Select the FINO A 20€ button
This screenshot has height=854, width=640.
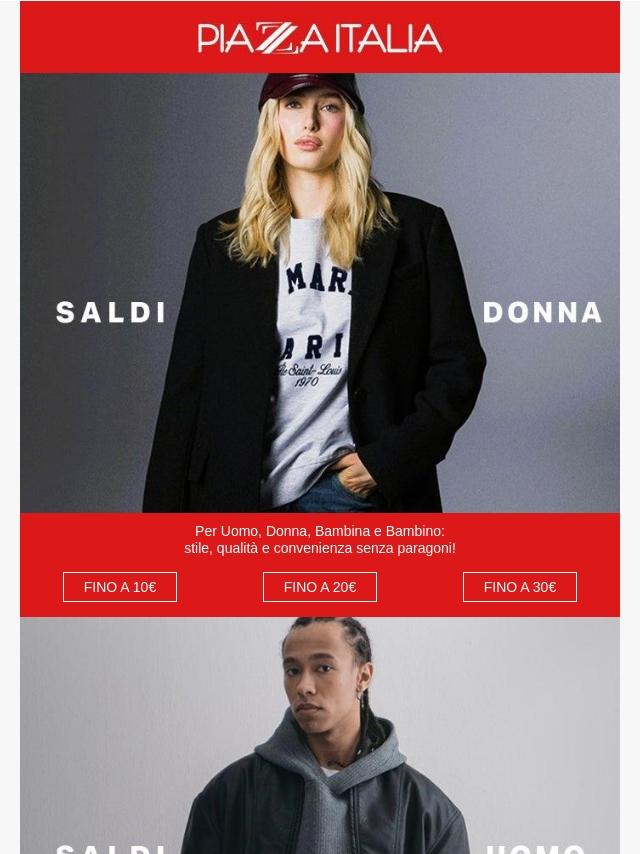tap(320, 587)
